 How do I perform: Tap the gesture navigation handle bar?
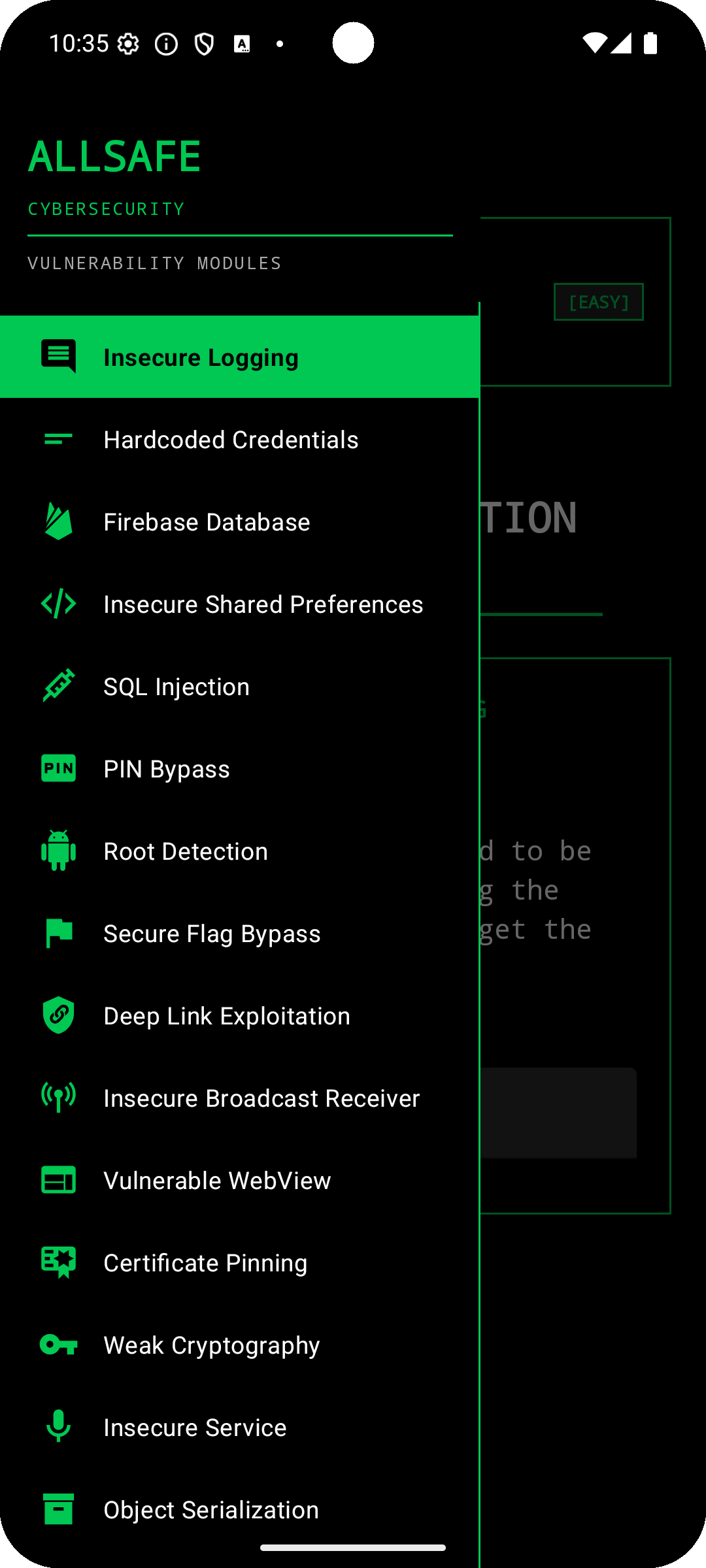pyautogui.click(x=353, y=1546)
